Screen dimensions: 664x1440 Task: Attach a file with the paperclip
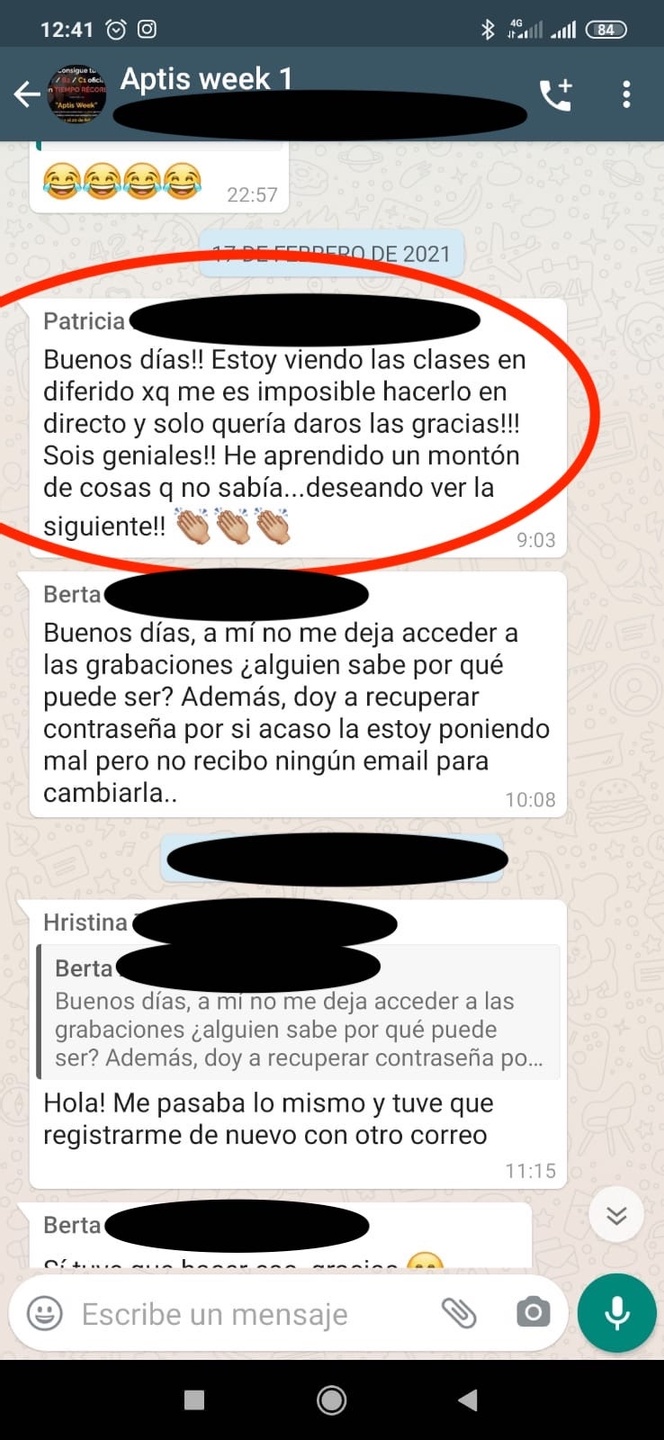(x=459, y=1313)
